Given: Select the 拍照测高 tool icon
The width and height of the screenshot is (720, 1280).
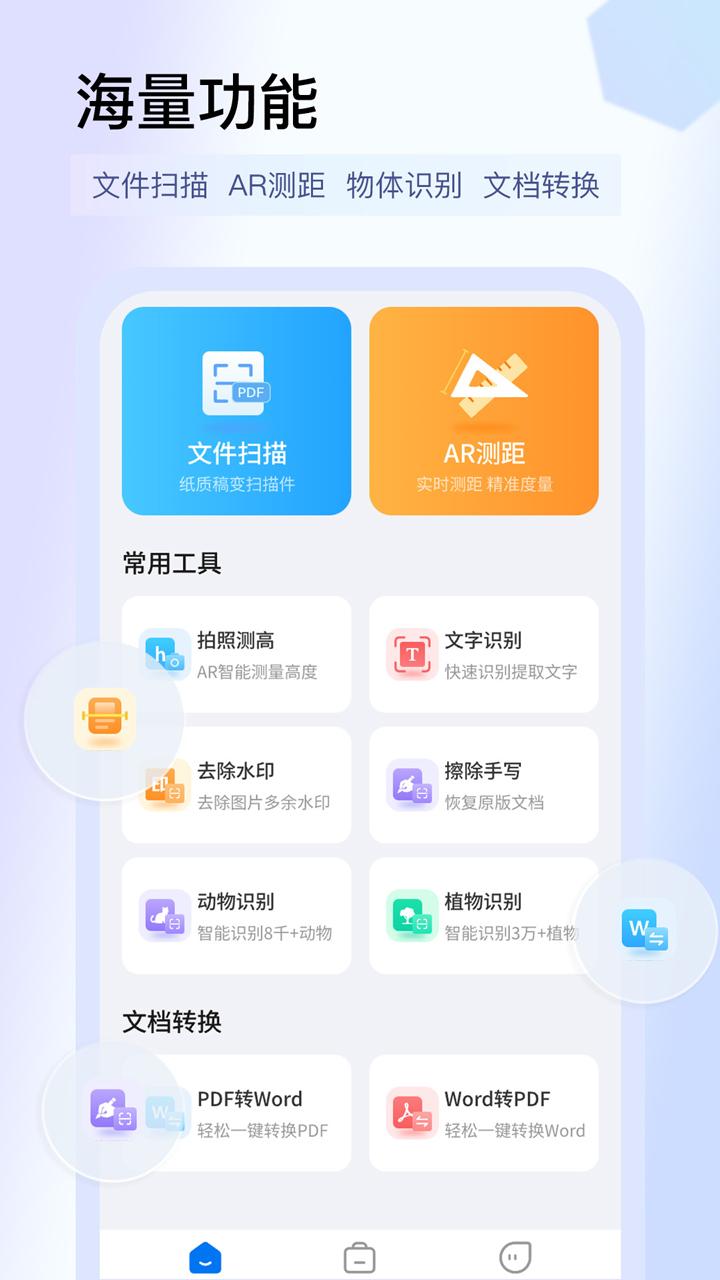Looking at the screenshot, I should 165,654.
